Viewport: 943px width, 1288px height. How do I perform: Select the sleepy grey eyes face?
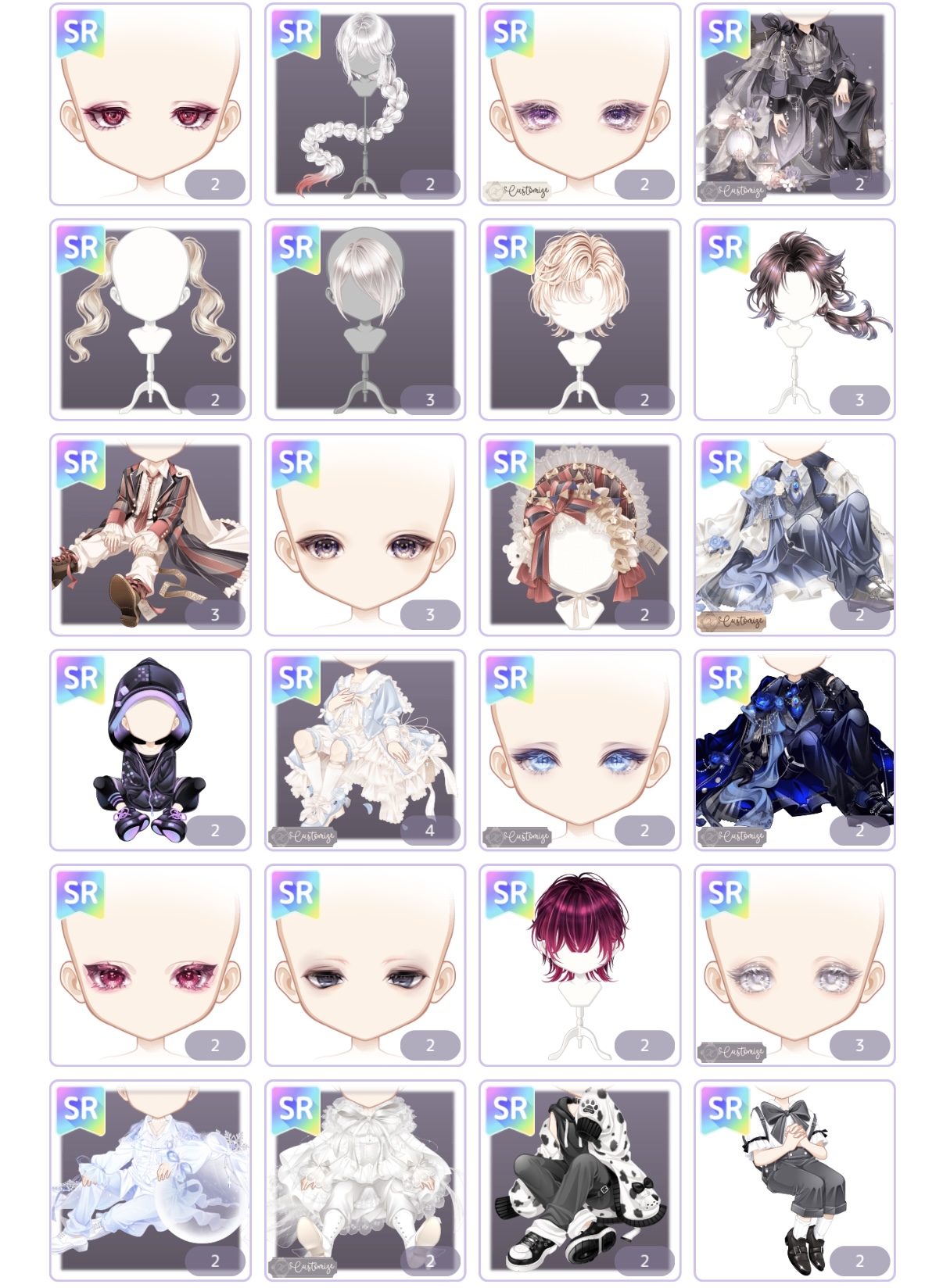[364, 965]
